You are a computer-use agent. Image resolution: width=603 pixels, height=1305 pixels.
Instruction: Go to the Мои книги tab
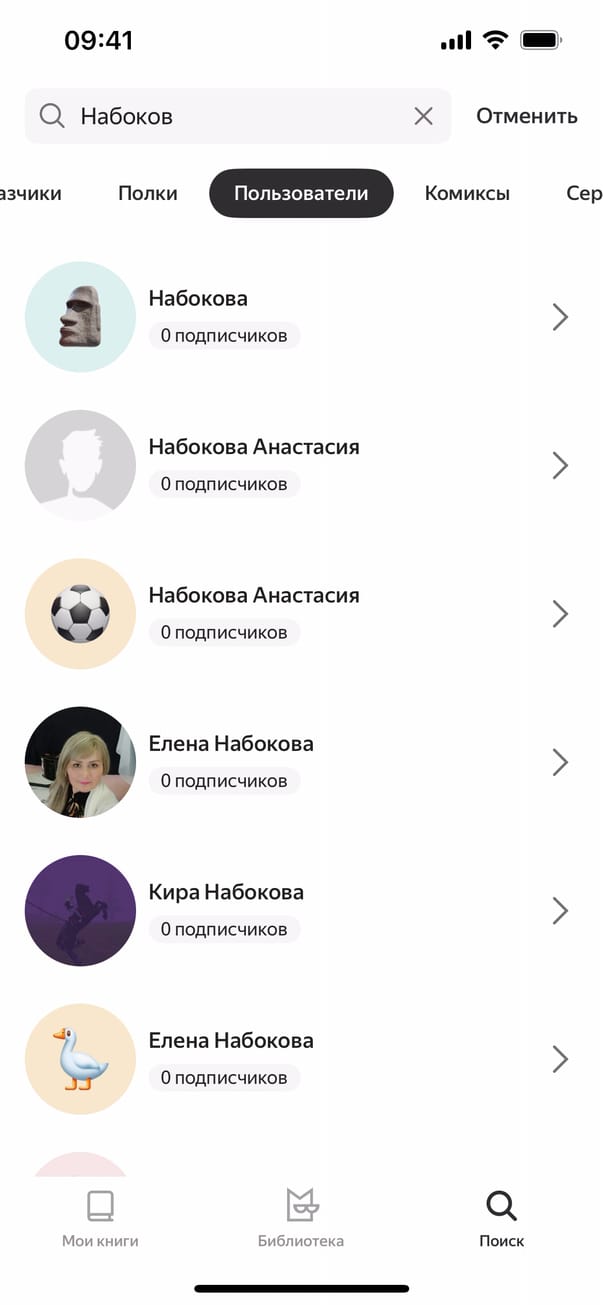click(100, 1219)
